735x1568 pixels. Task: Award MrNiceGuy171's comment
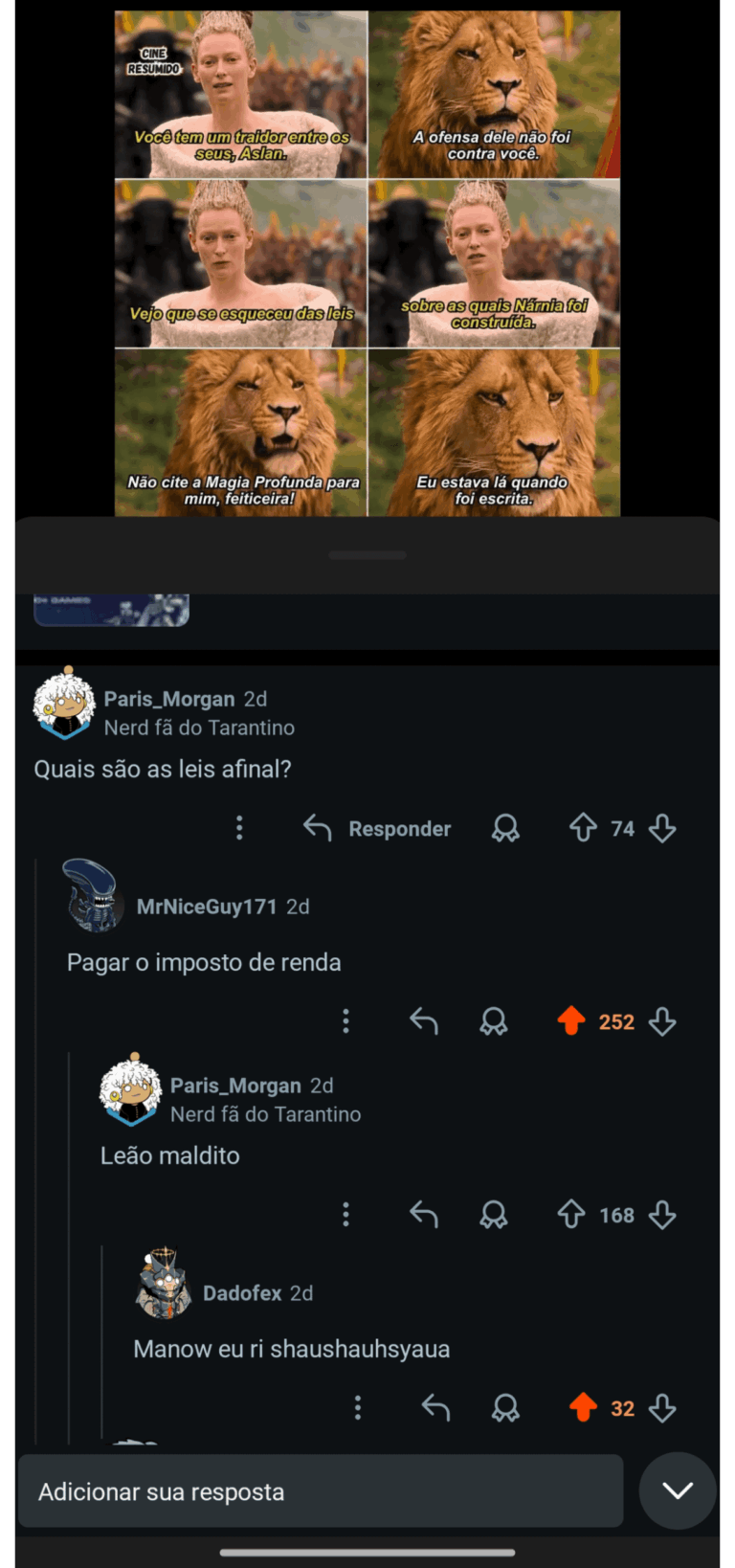pyautogui.click(x=494, y=1021)
